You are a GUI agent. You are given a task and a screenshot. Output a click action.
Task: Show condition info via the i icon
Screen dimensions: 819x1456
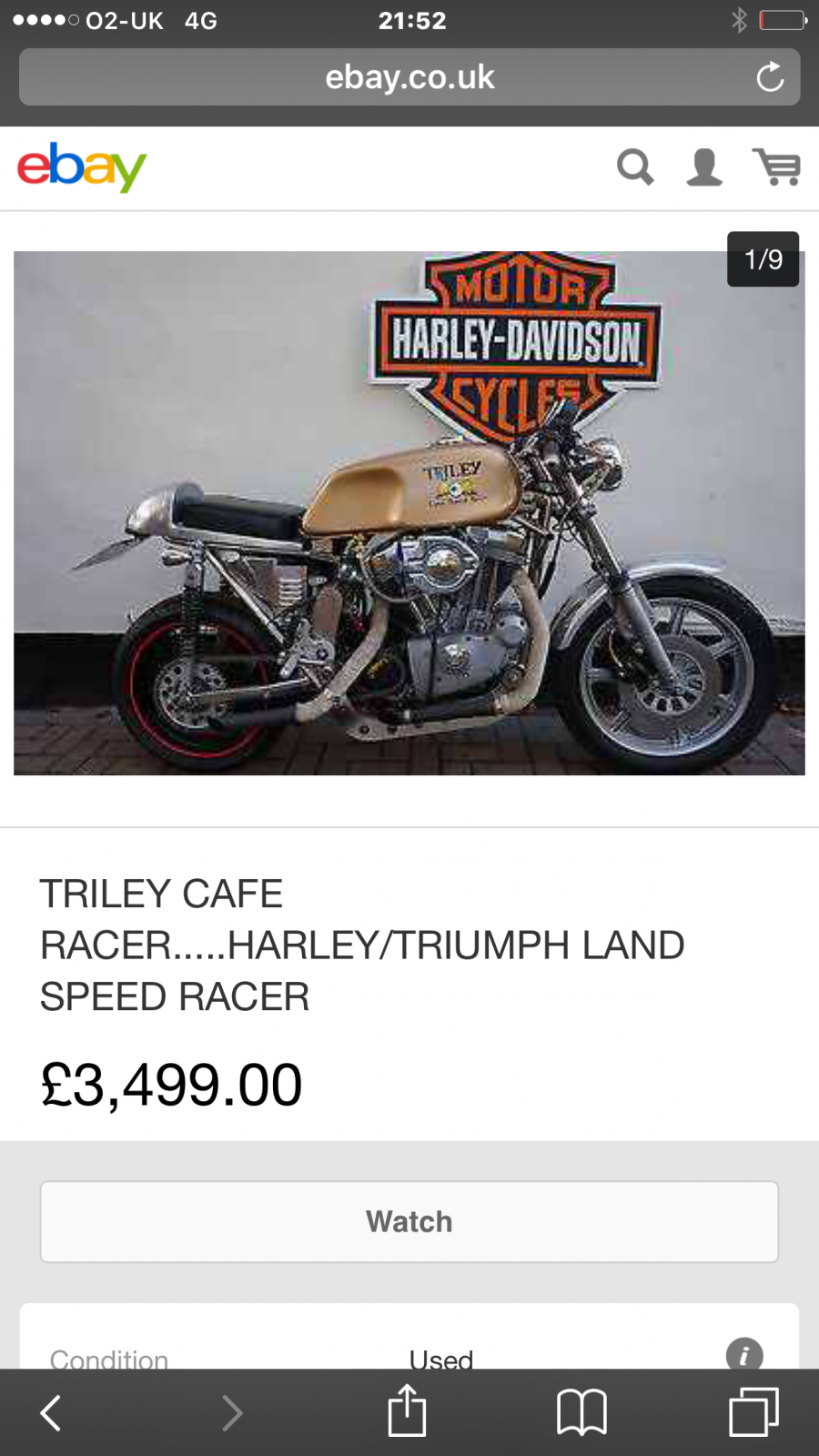click(743, 1354)
